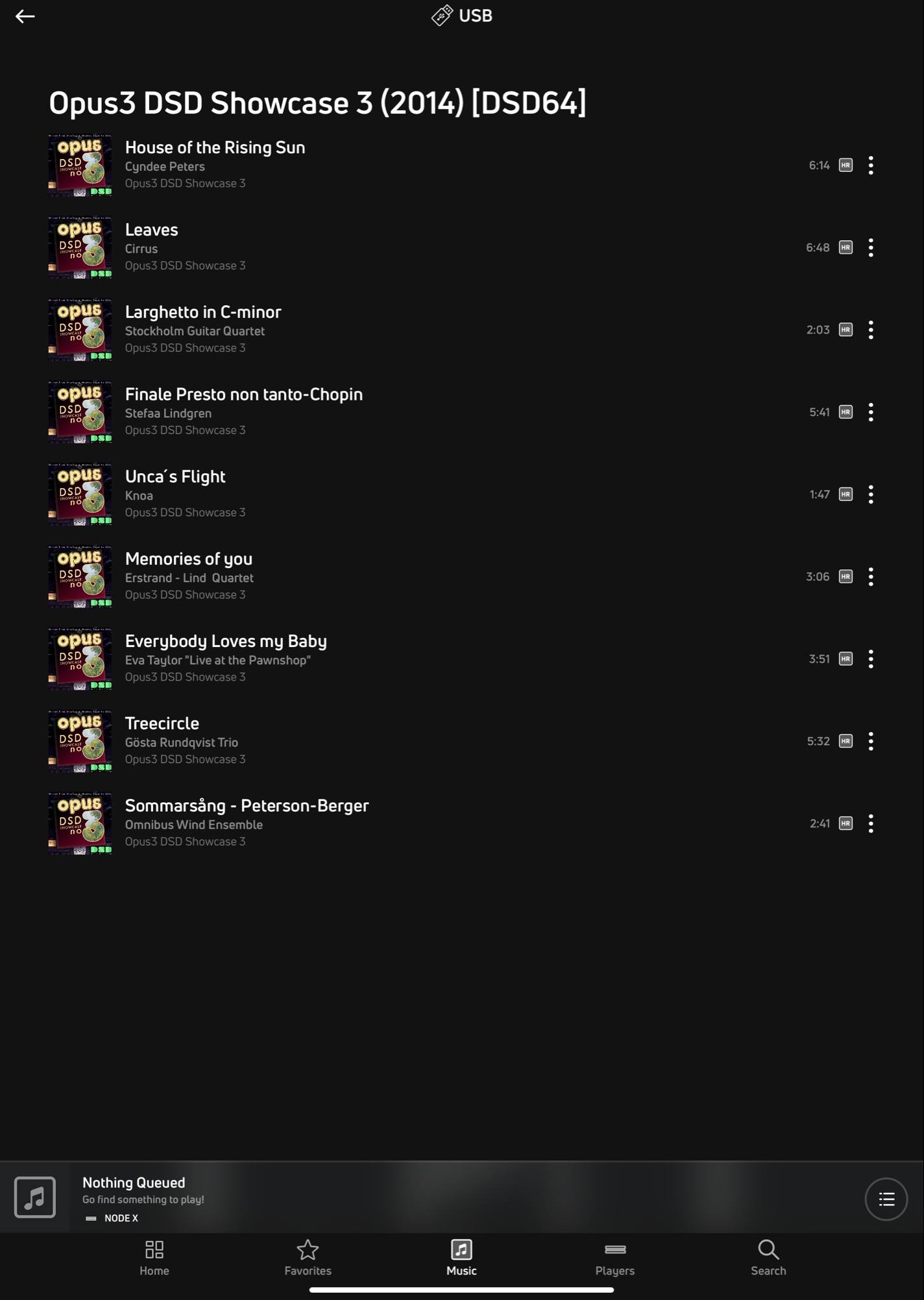Go back using the top-left arrow
This screenshot has width=924, height=1300.
click(25, 16)
